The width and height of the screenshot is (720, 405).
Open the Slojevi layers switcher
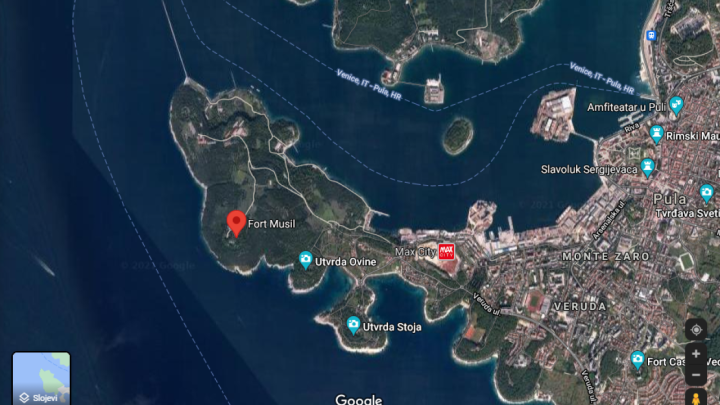coord(41,378)
